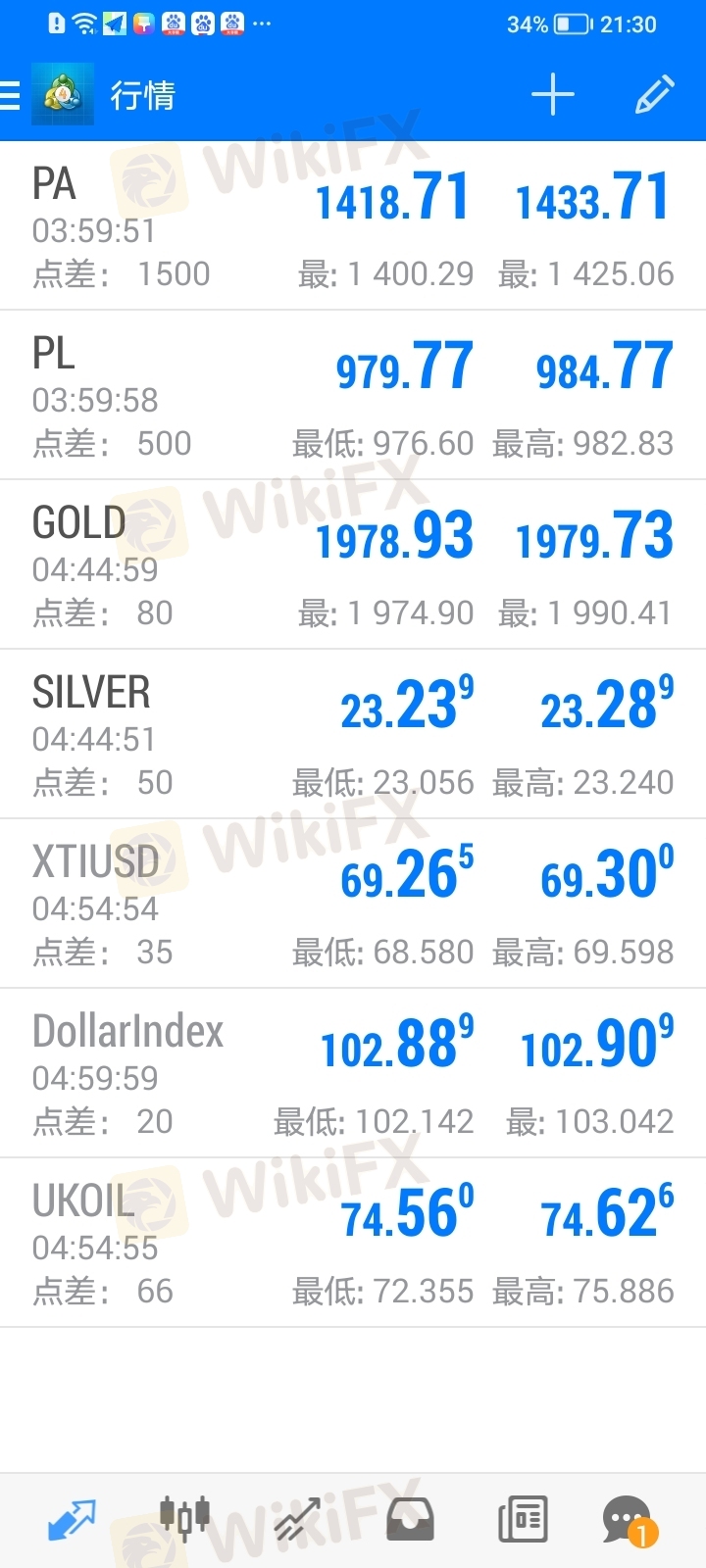Switch to the news tab

pyautogui.click(x=523, y=1520)
